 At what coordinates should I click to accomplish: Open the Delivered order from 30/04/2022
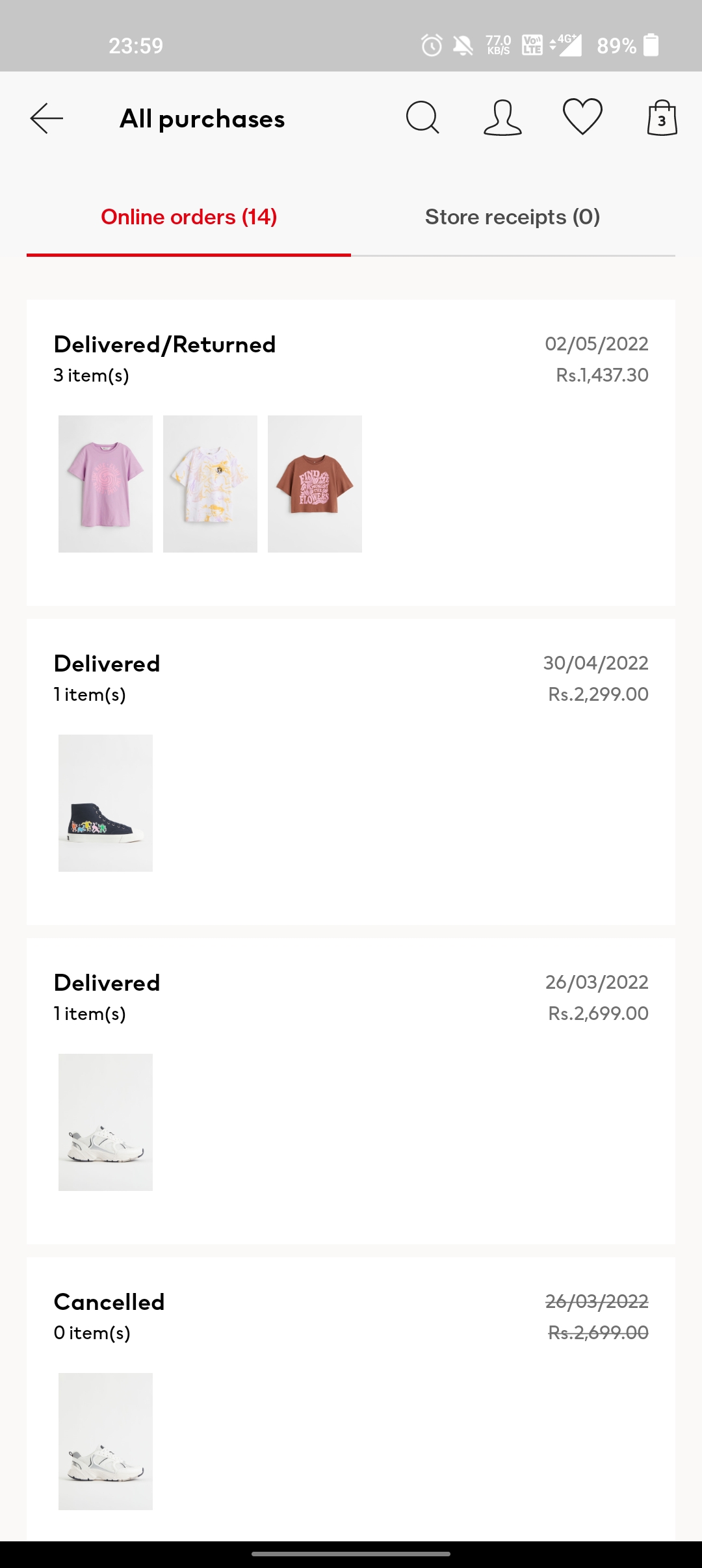(350, 772)
